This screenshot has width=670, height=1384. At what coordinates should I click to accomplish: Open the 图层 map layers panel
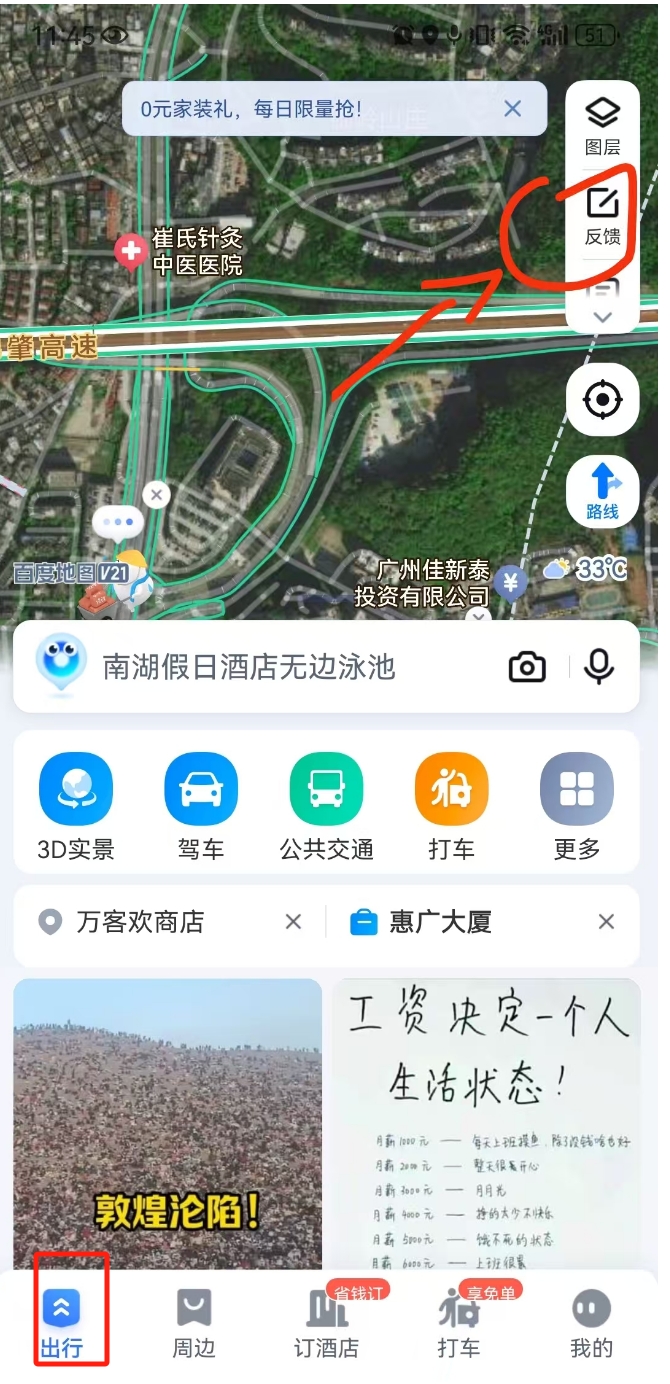click(602, 126)
